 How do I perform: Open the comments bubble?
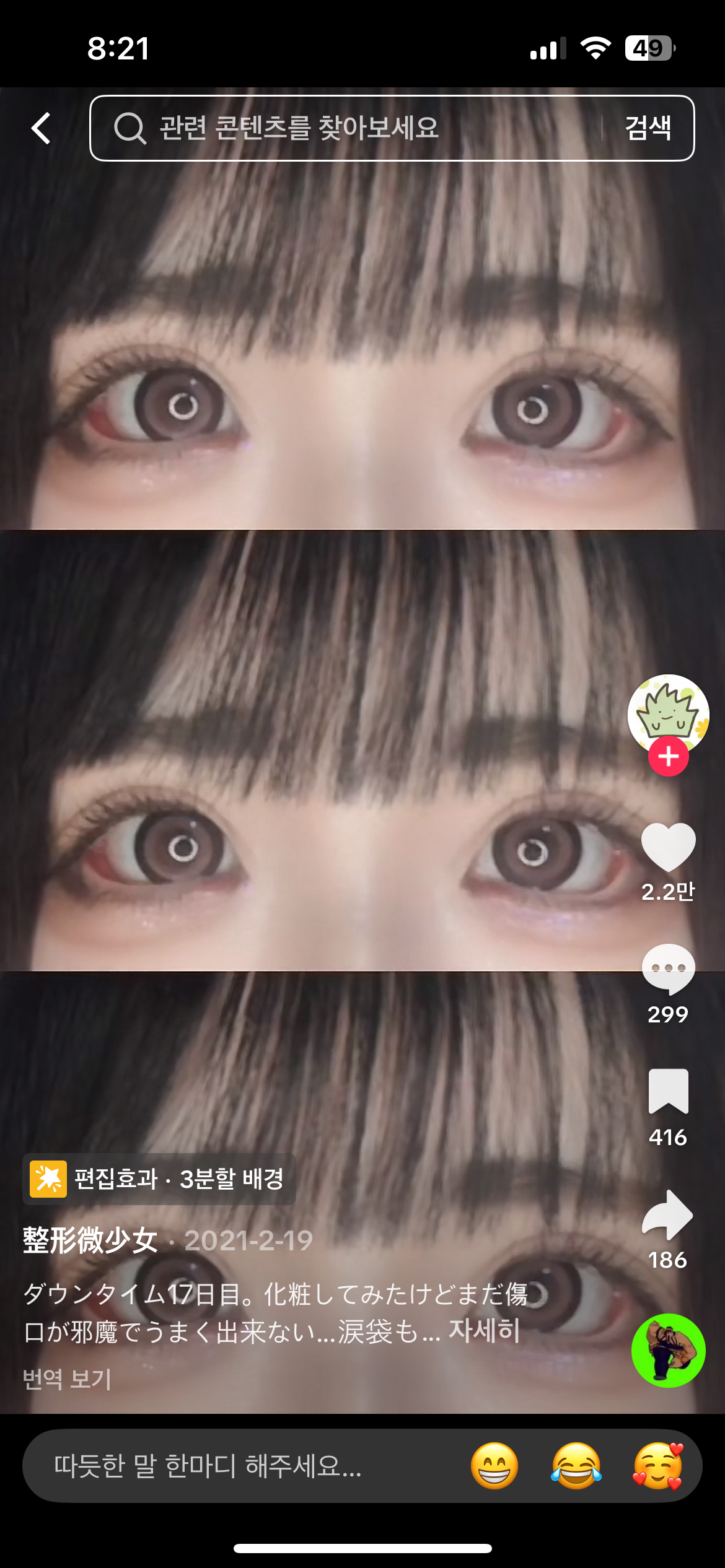[668, 969]
